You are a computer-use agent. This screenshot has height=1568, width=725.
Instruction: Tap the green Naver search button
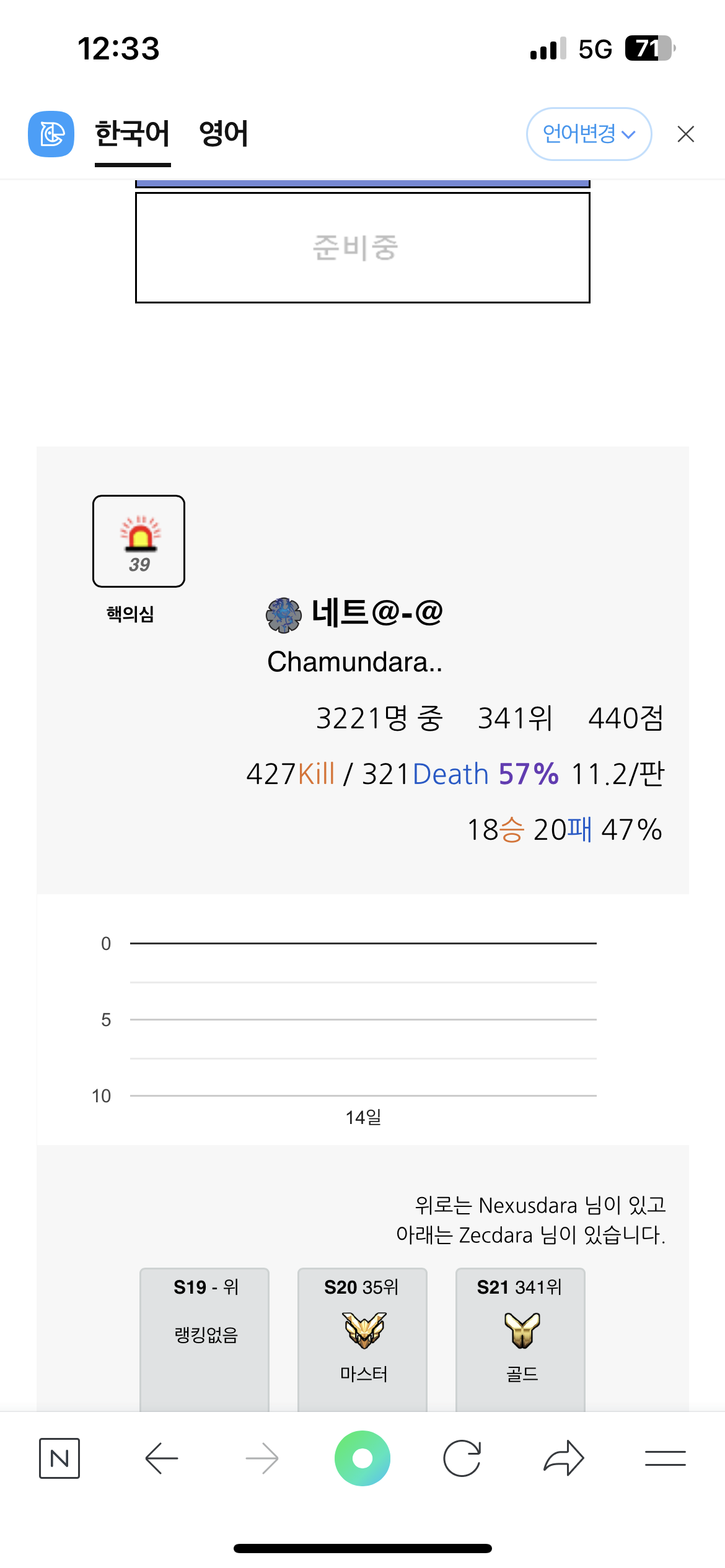(x=362, y=1458)
